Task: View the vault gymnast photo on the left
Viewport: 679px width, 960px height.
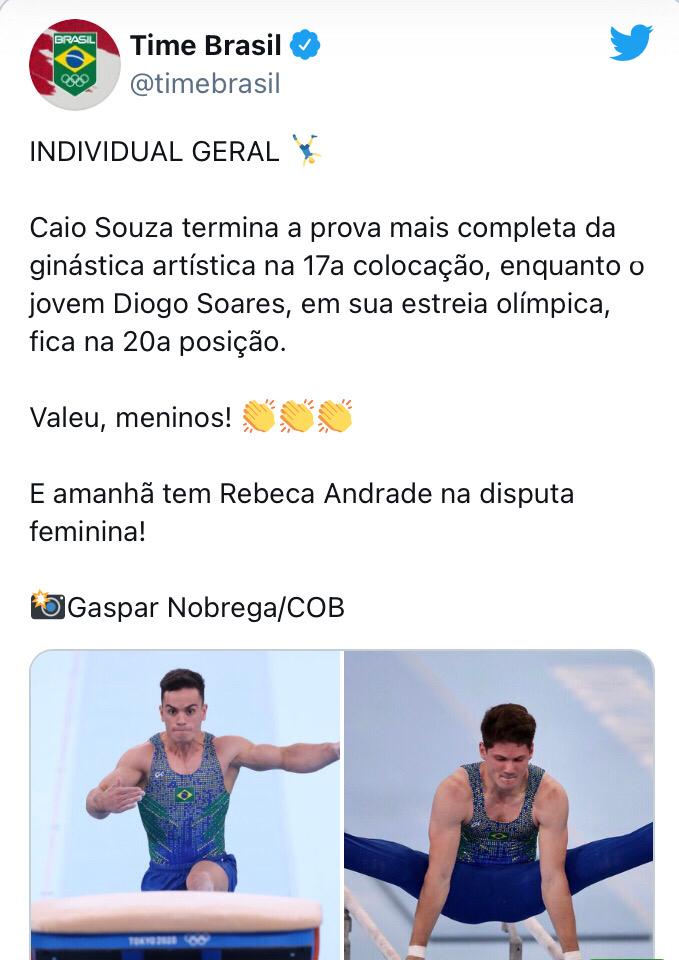Action: pyautogui.click(x=186, y=804)
